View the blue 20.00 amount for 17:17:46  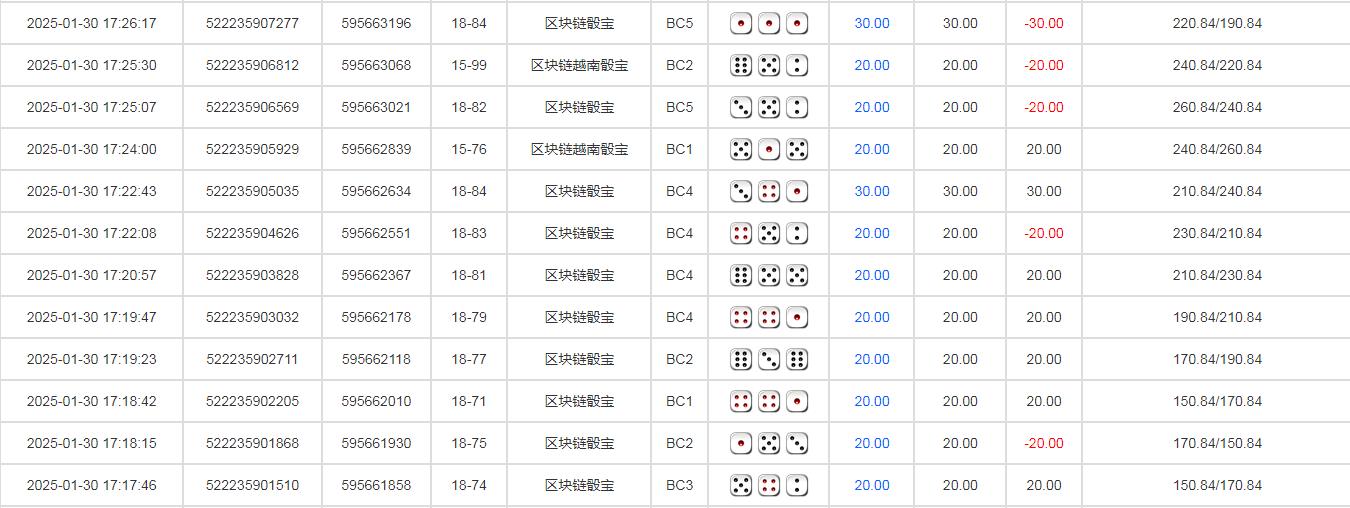coord(871,485)
